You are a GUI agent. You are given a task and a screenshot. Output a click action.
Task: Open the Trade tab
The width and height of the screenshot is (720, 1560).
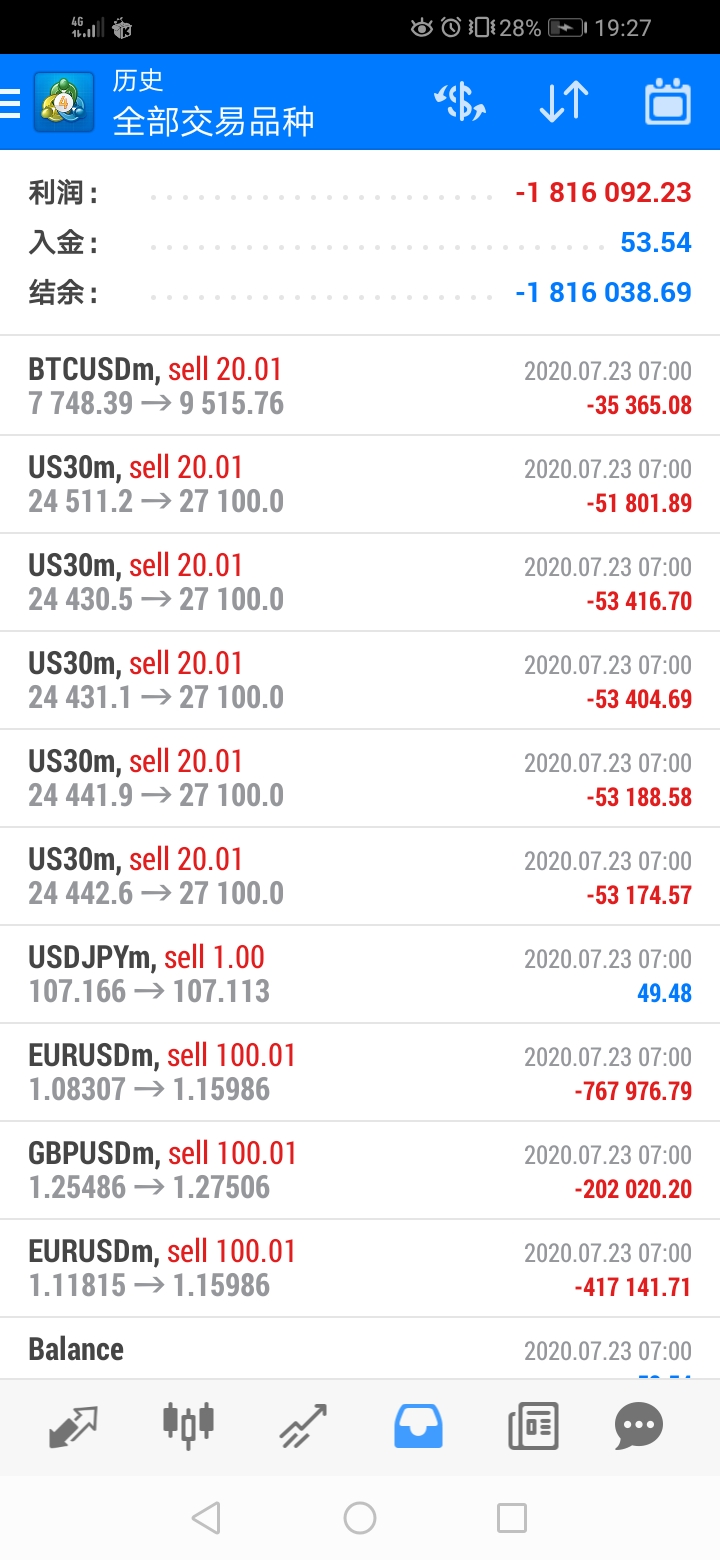(303, 1426)
